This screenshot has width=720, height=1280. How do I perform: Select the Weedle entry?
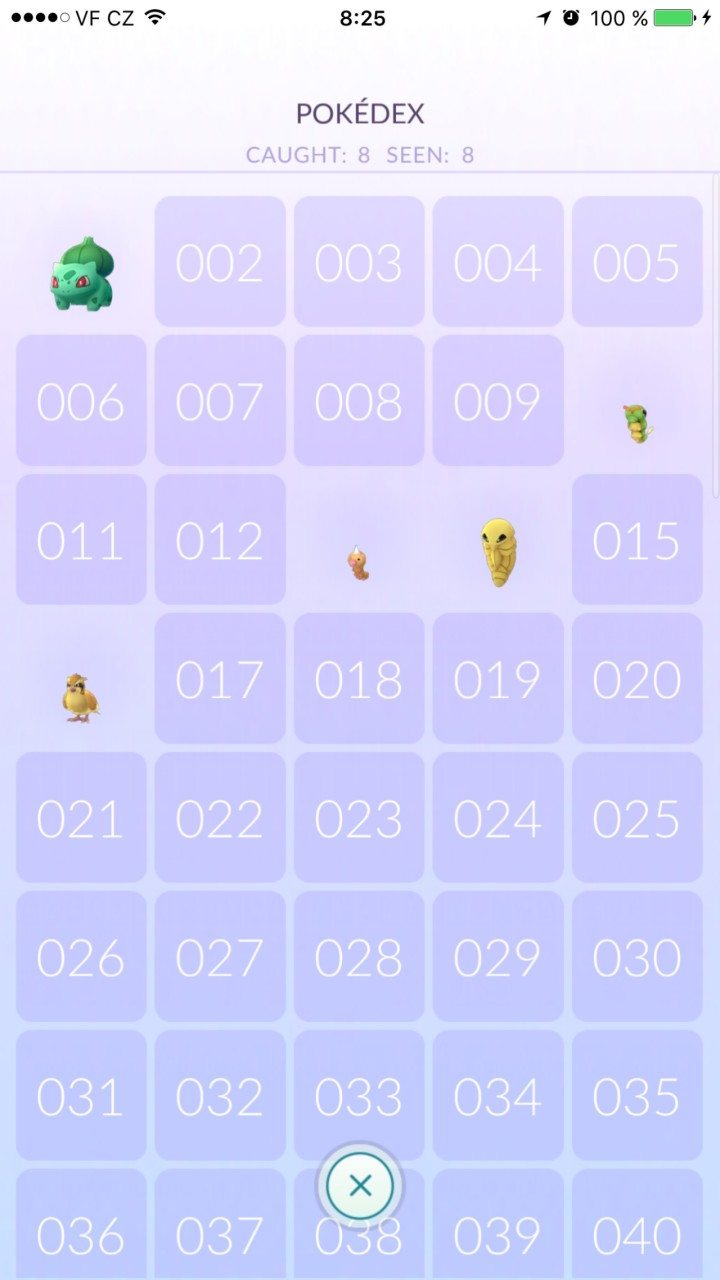(359, 563)
